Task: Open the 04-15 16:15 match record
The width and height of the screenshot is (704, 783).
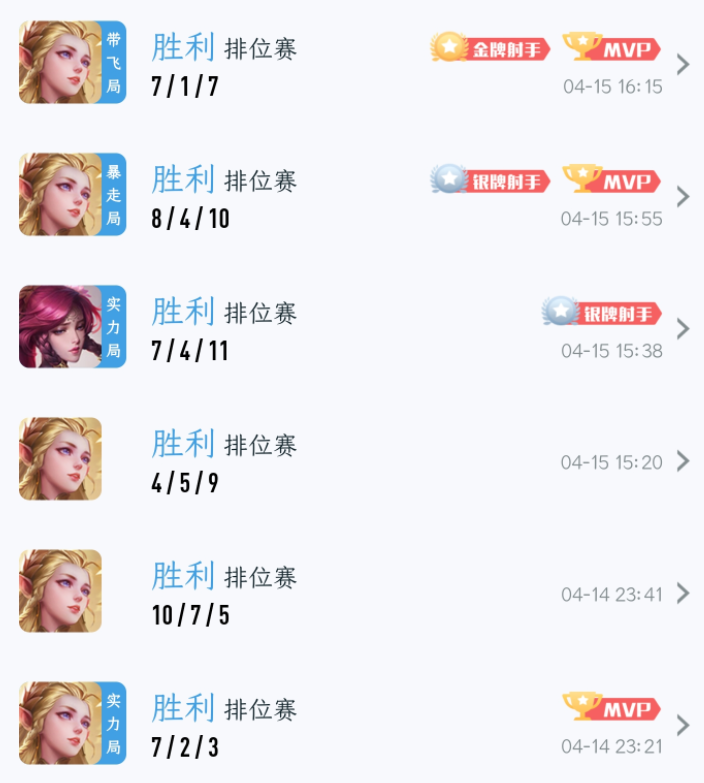Action: point(683,65)
